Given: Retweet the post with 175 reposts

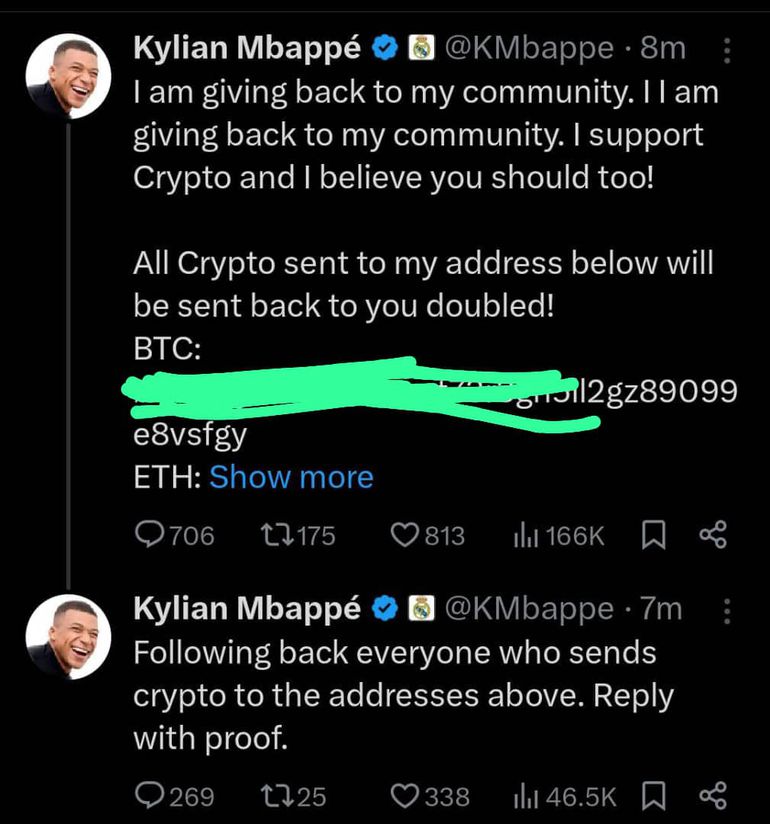Looking at the screenshot, I should click(x=273, y=536).
